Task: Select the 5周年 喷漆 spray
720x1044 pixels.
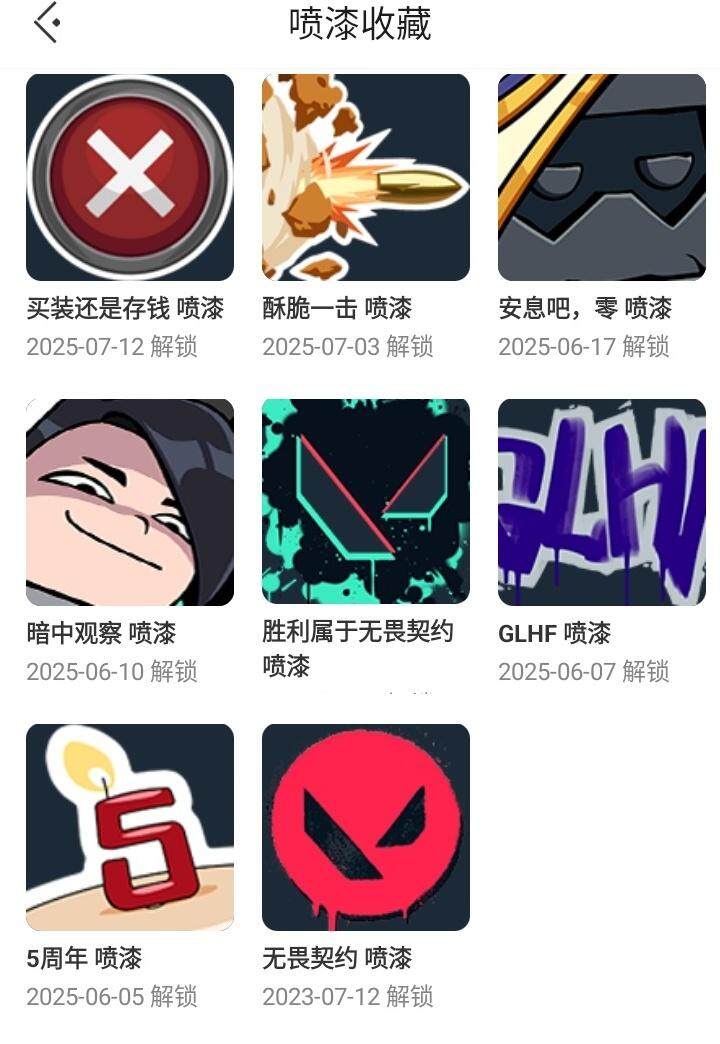Action: [x=130, y=827]
